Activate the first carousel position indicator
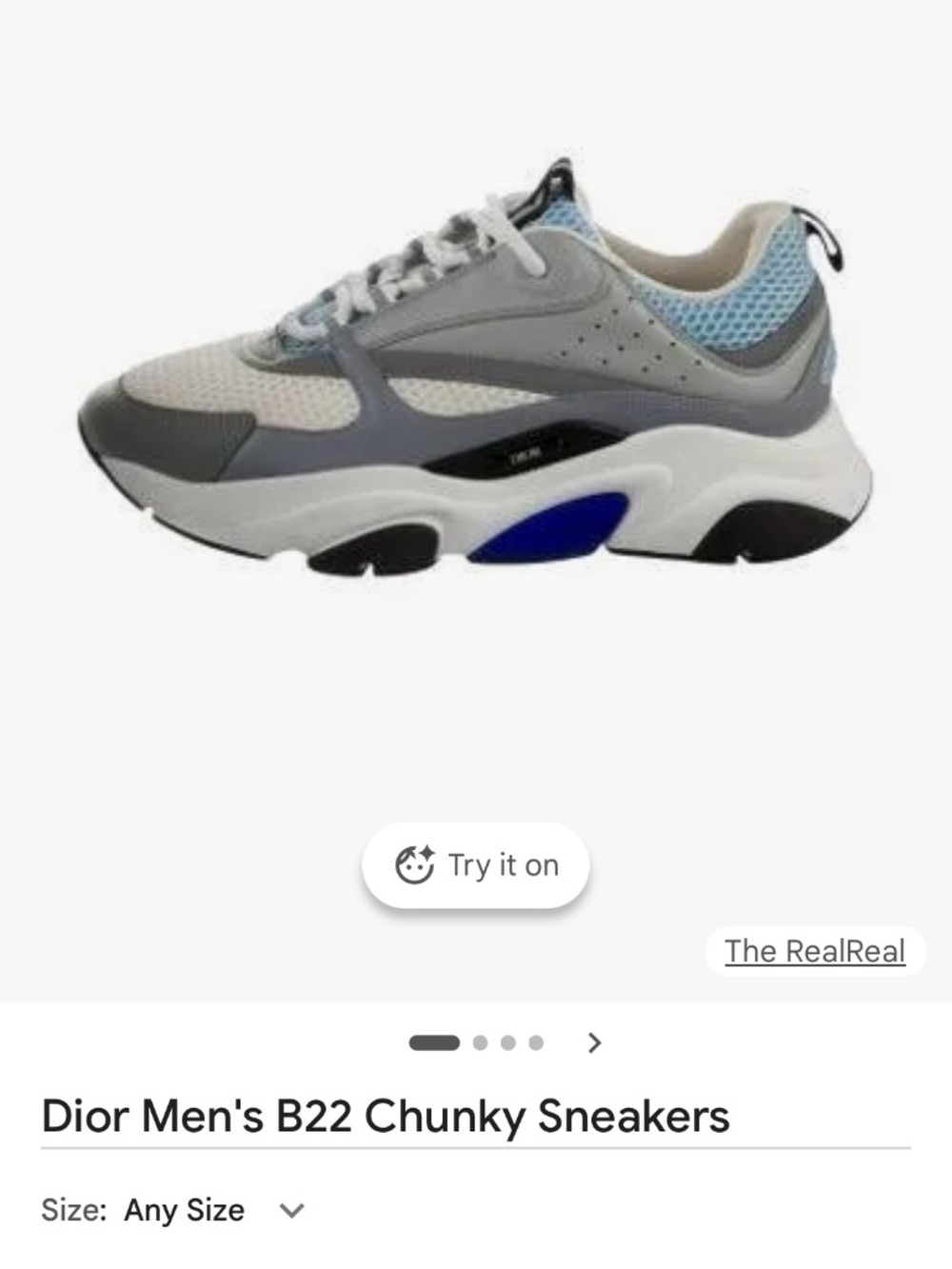Screen dimensions: 952x1269 click(x=434, y=1043)
